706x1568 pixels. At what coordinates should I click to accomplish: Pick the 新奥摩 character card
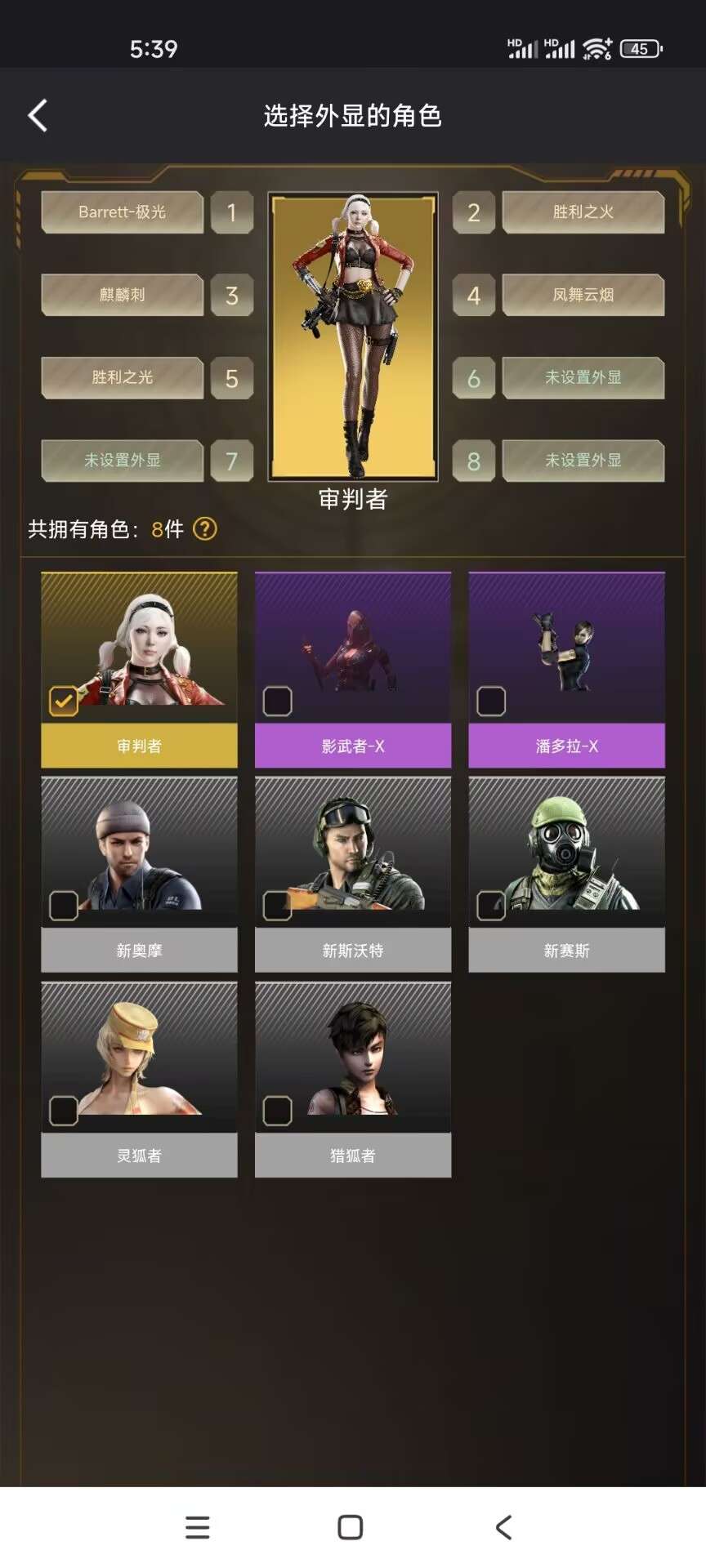139,874
